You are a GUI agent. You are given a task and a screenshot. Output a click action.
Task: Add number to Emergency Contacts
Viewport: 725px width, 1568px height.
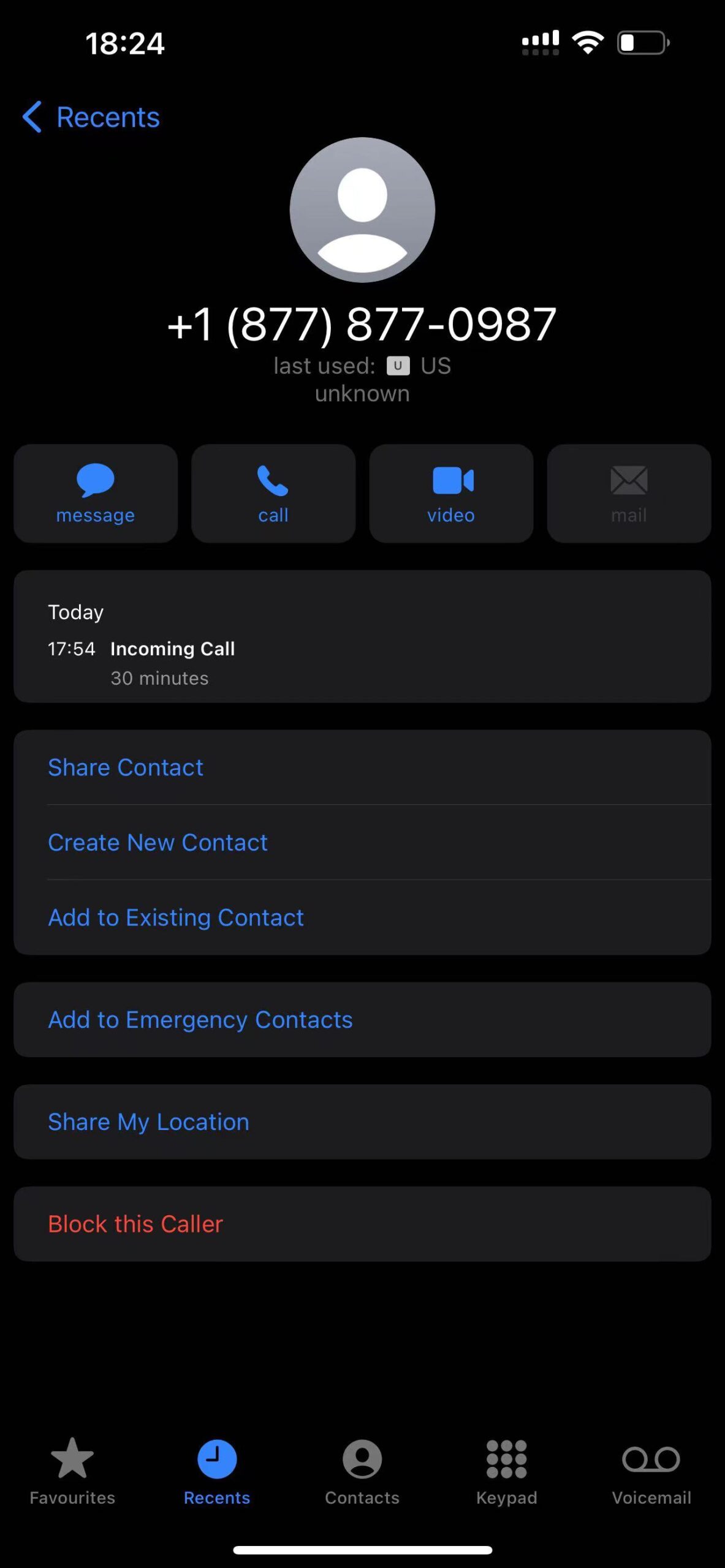362,1019
